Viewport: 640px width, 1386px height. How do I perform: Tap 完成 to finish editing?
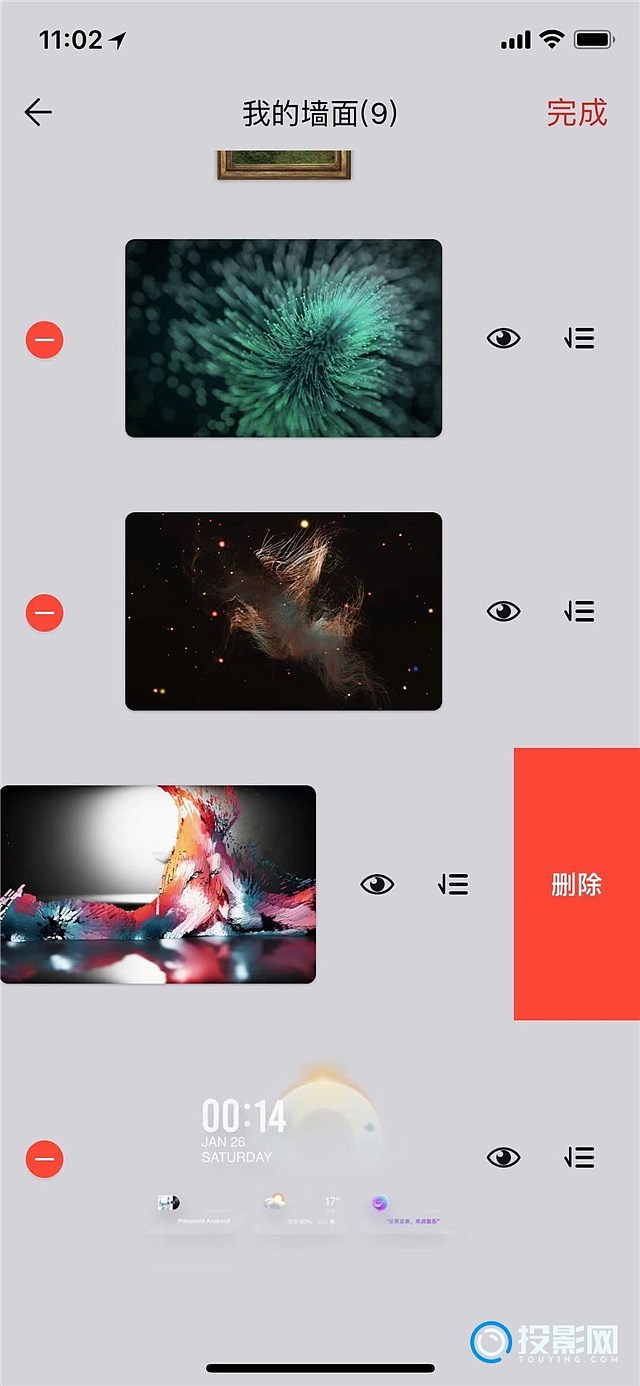pyautogui.click(x=577, y=113)
